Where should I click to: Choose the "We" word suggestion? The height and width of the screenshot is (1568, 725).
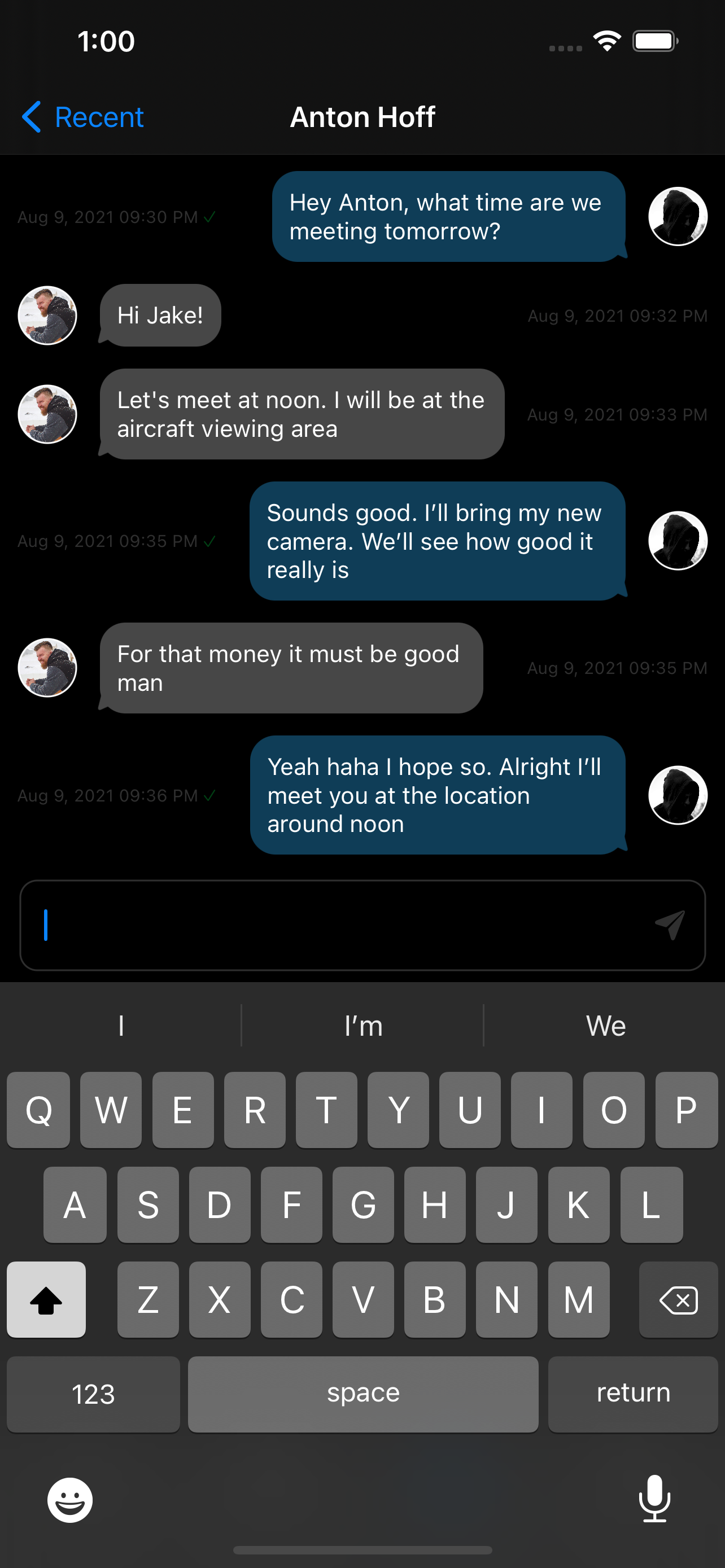point(605,1026)
